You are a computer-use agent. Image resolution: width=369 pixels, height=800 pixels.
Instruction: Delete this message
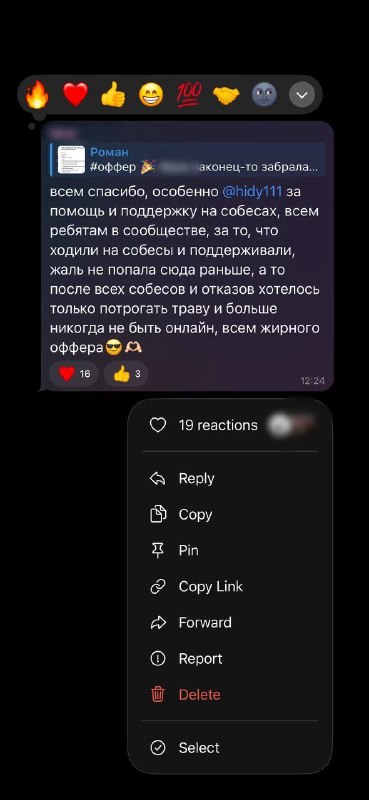pos(230,695)
